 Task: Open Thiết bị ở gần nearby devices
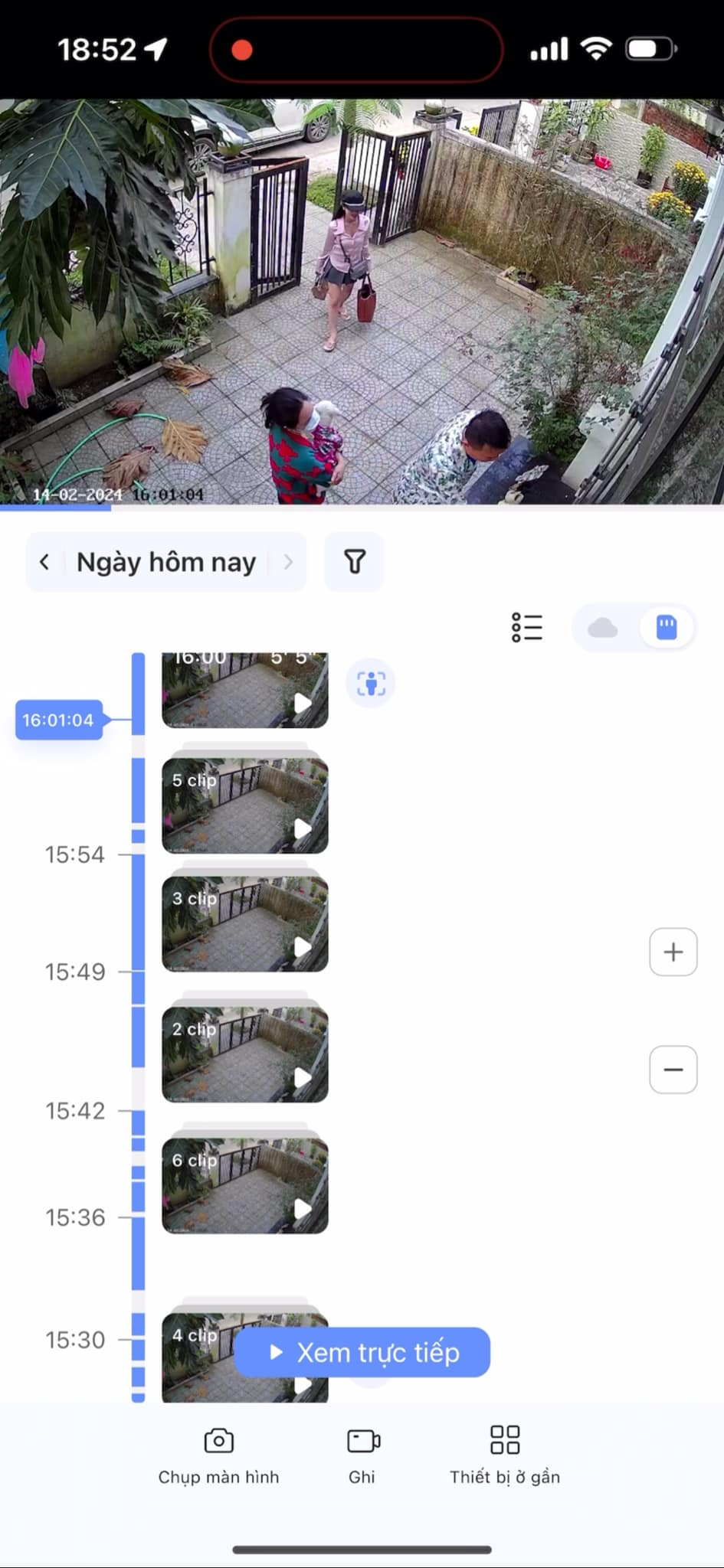pos(504,1455)
